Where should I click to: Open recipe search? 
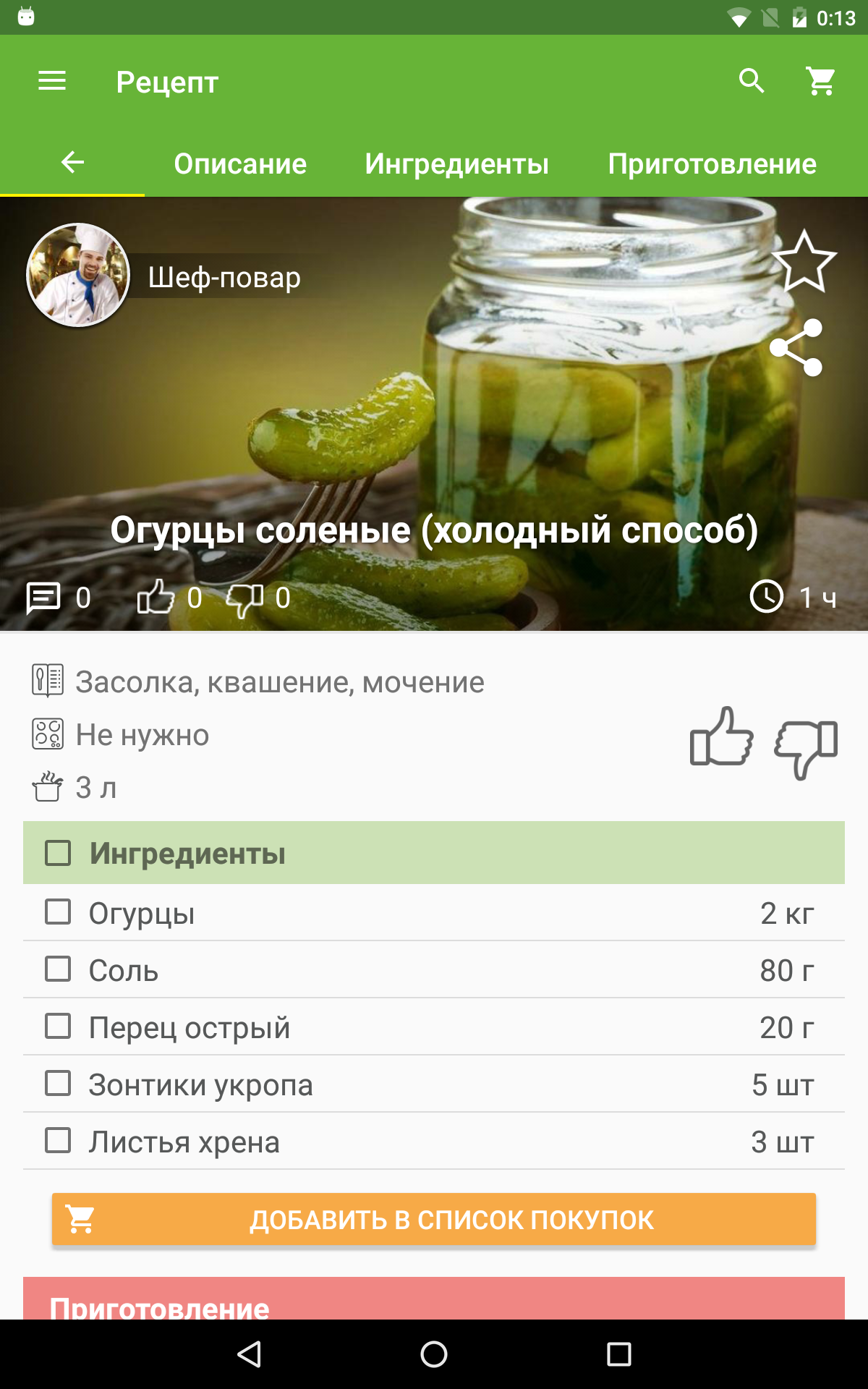click(752, 81)
